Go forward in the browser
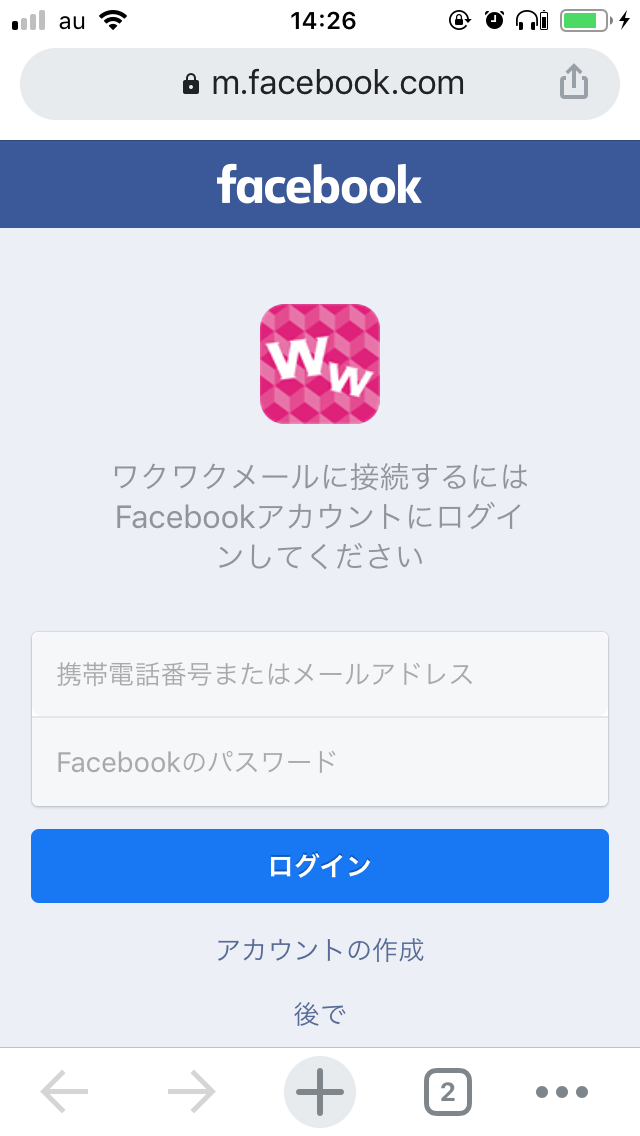Screen dimensions: 640x1136 click(192, 1092)
